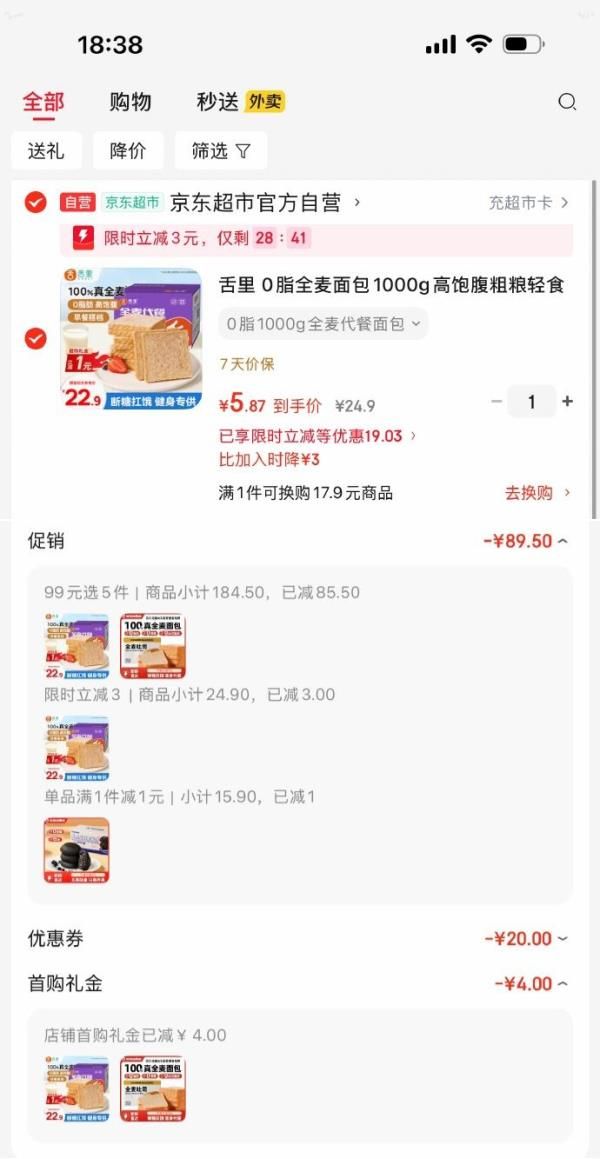Viewport: 600px width, 1159px height.
Task: Open the 京东超市官方自营 store page
Action: click(x=265, y=203)
